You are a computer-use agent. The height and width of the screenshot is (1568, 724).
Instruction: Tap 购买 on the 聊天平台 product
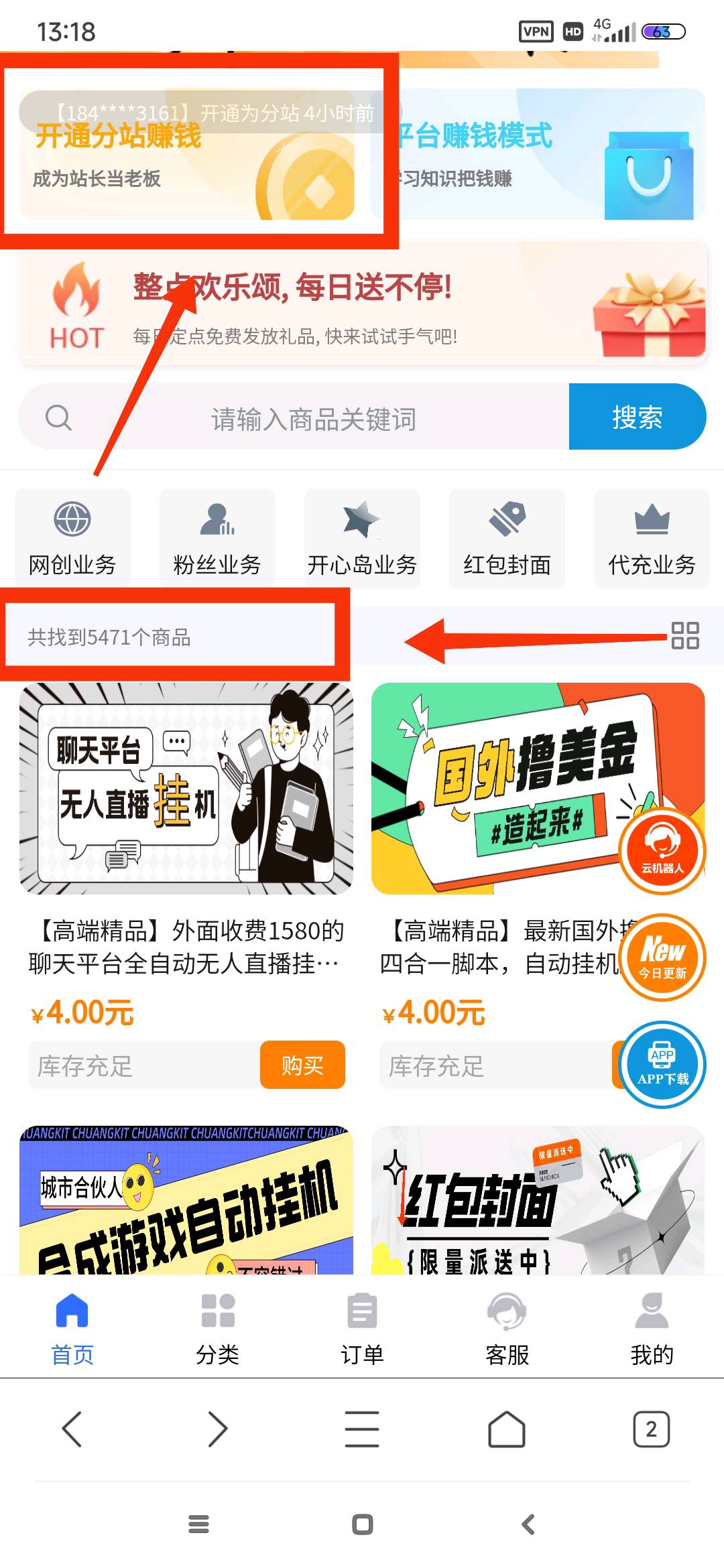pyautogui.click(x=302, y=1065)
